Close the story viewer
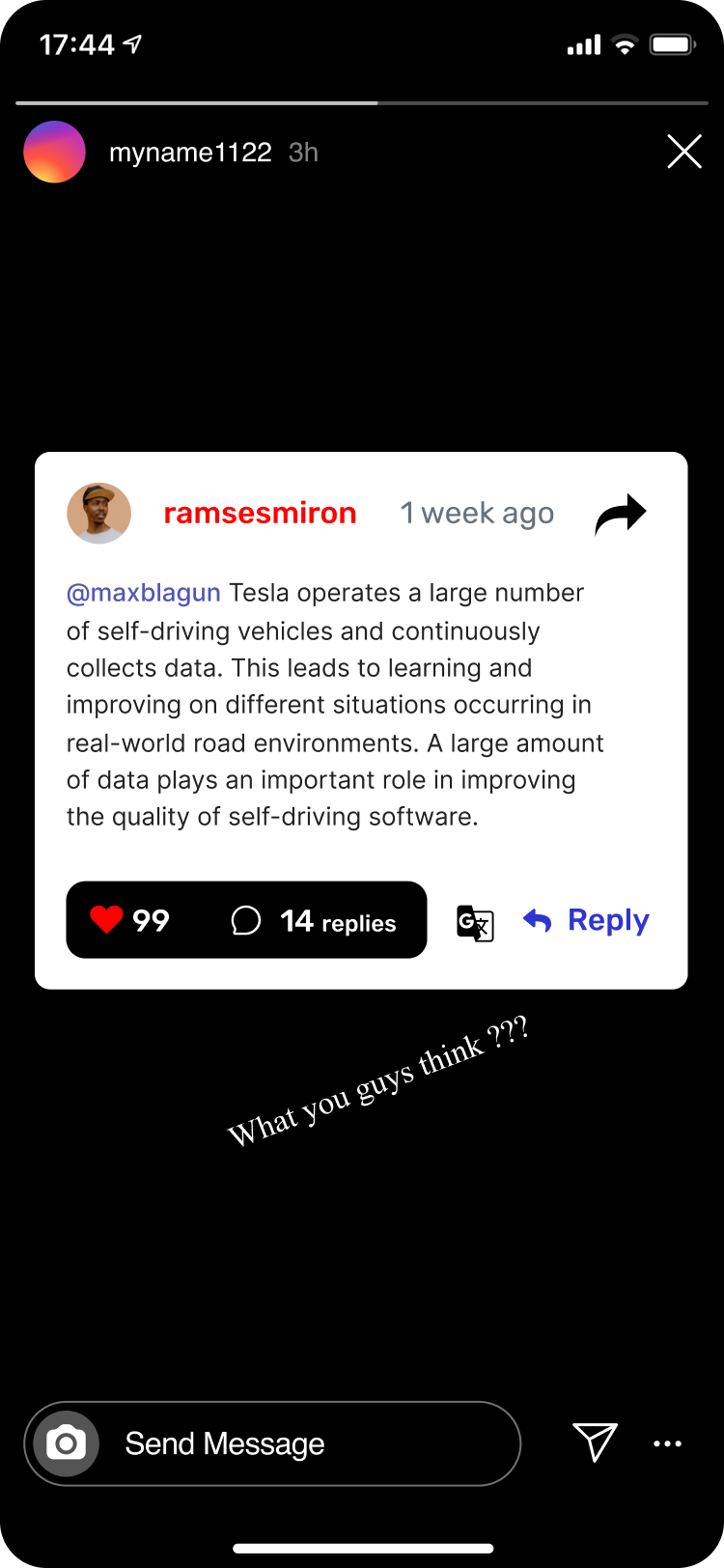724x1568 pixels. pos(684,152)
